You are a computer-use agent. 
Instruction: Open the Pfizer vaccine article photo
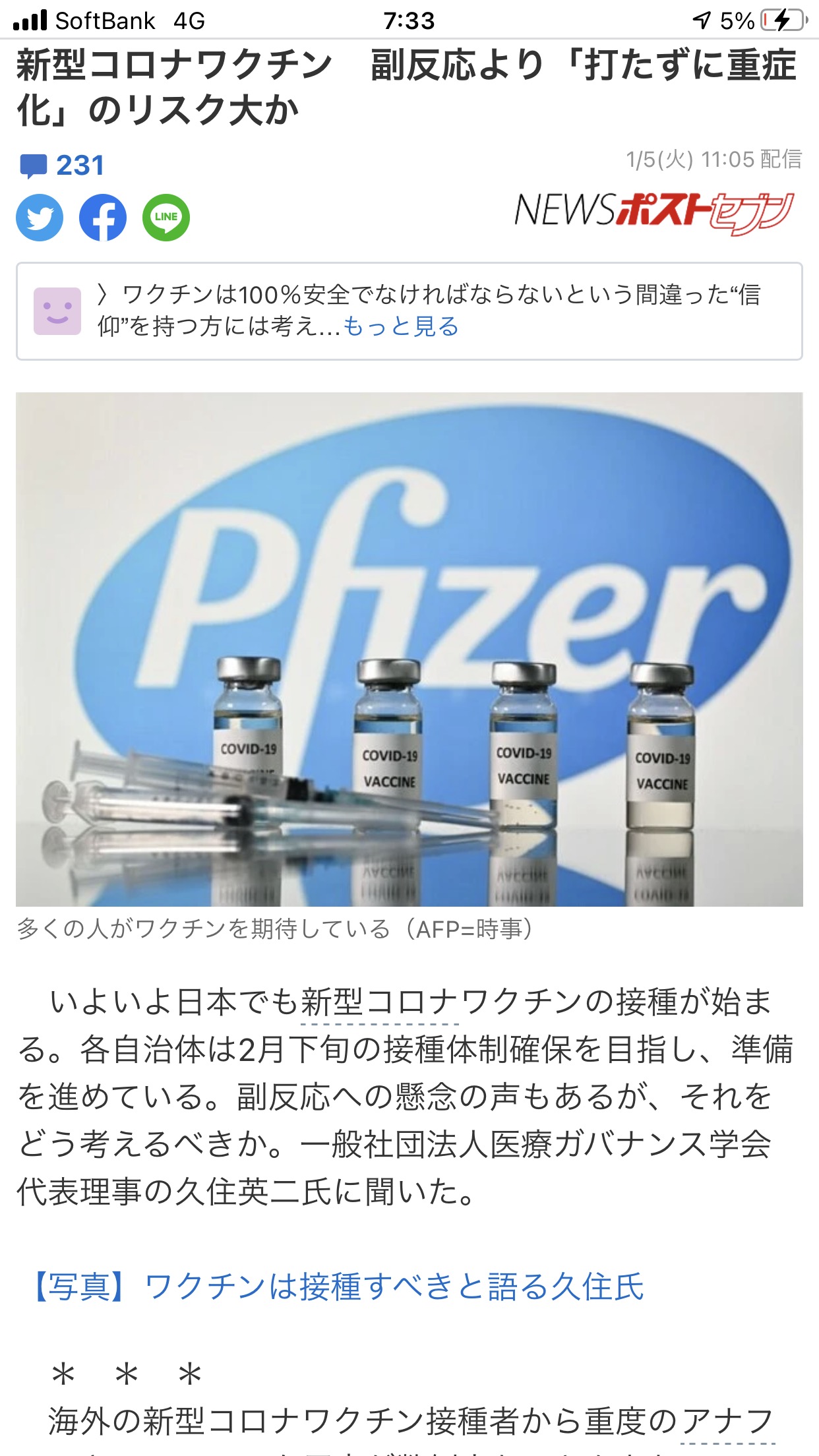409,650
